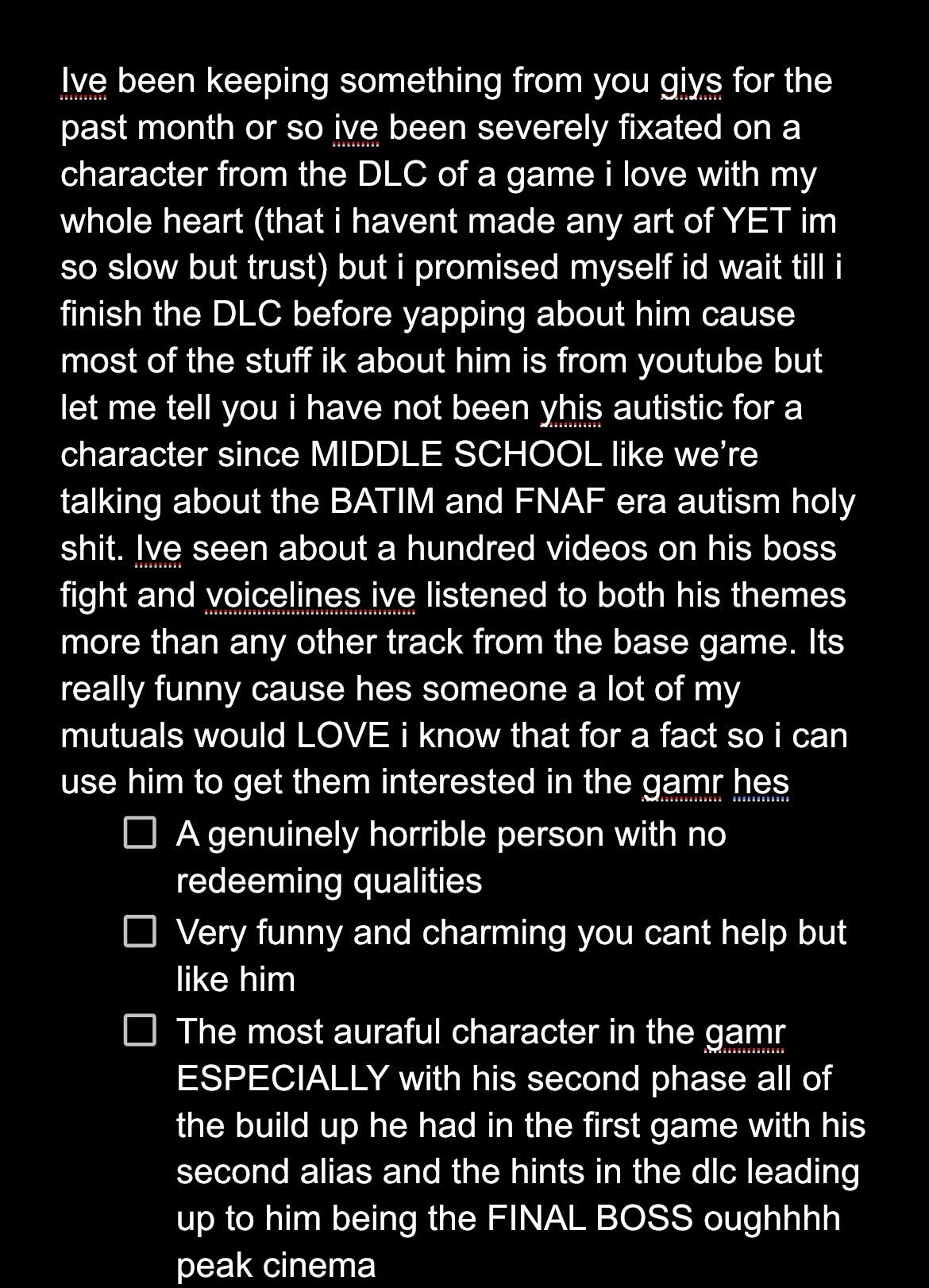Viewport: 929px width, 1288px height.
Task: Check the 'A genuinely horrible person' checklist item
Action: 140,834
